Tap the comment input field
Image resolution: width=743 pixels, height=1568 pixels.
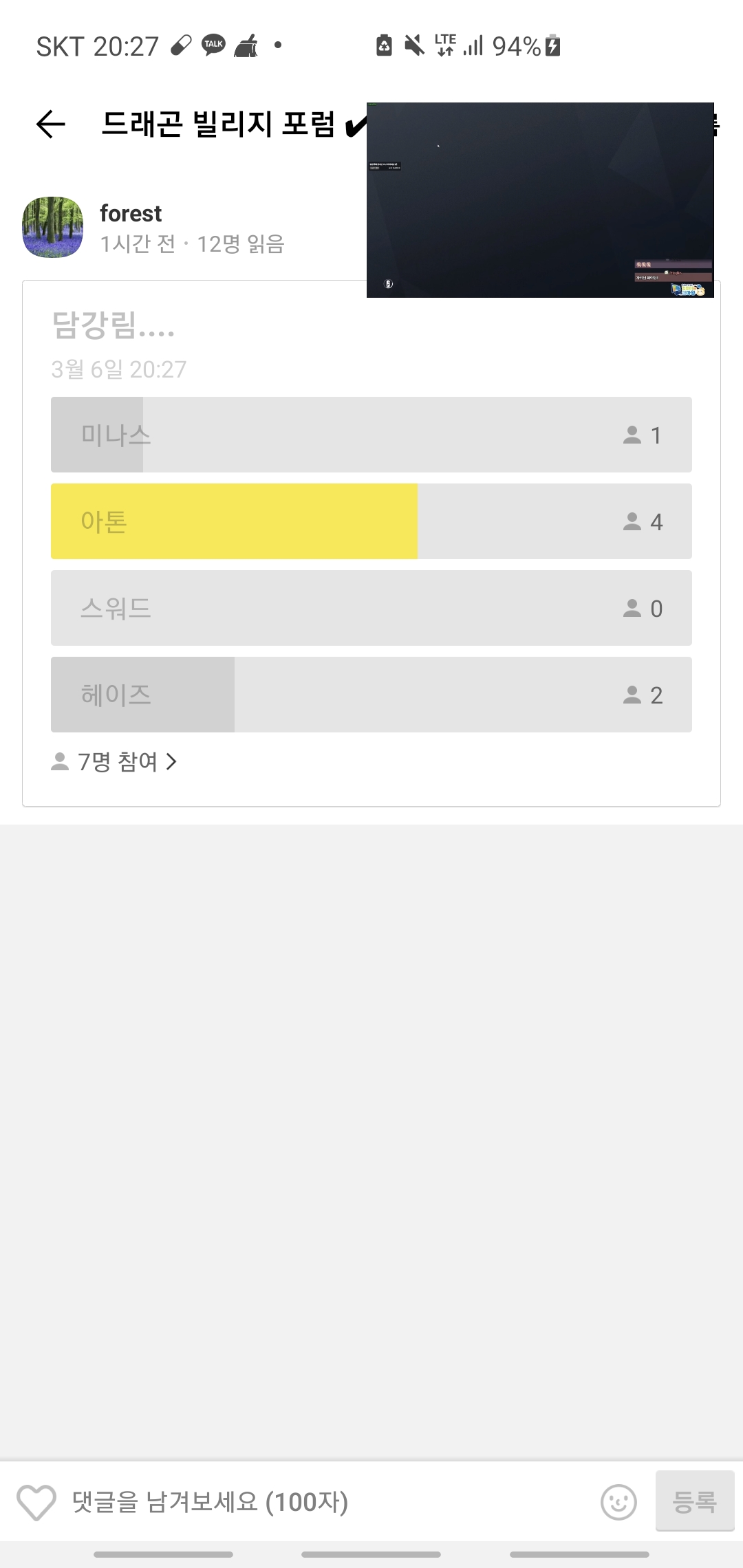pos(323,1502)
